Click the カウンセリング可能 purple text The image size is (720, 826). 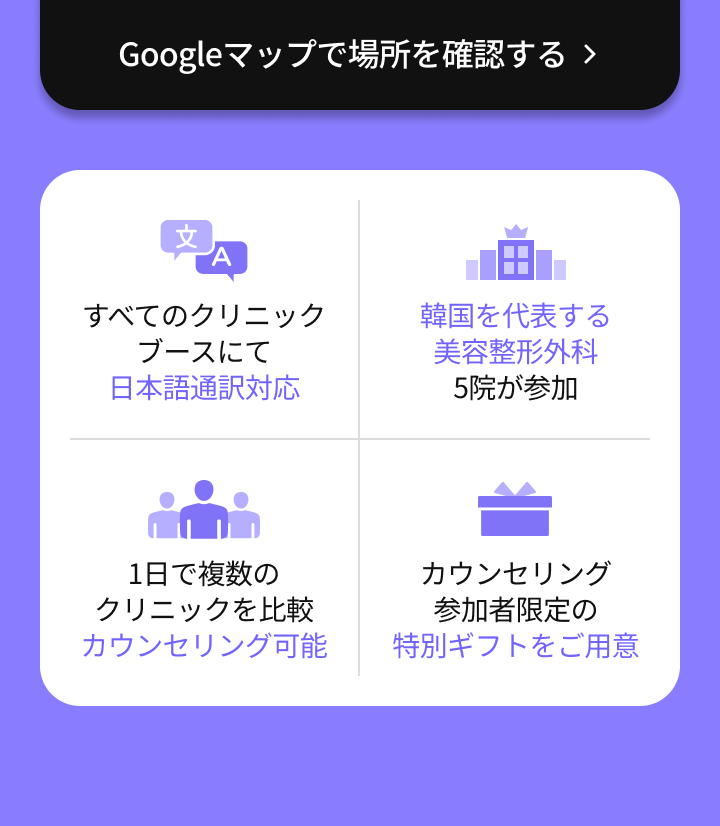pyautogui.click(x=204, y=646)
